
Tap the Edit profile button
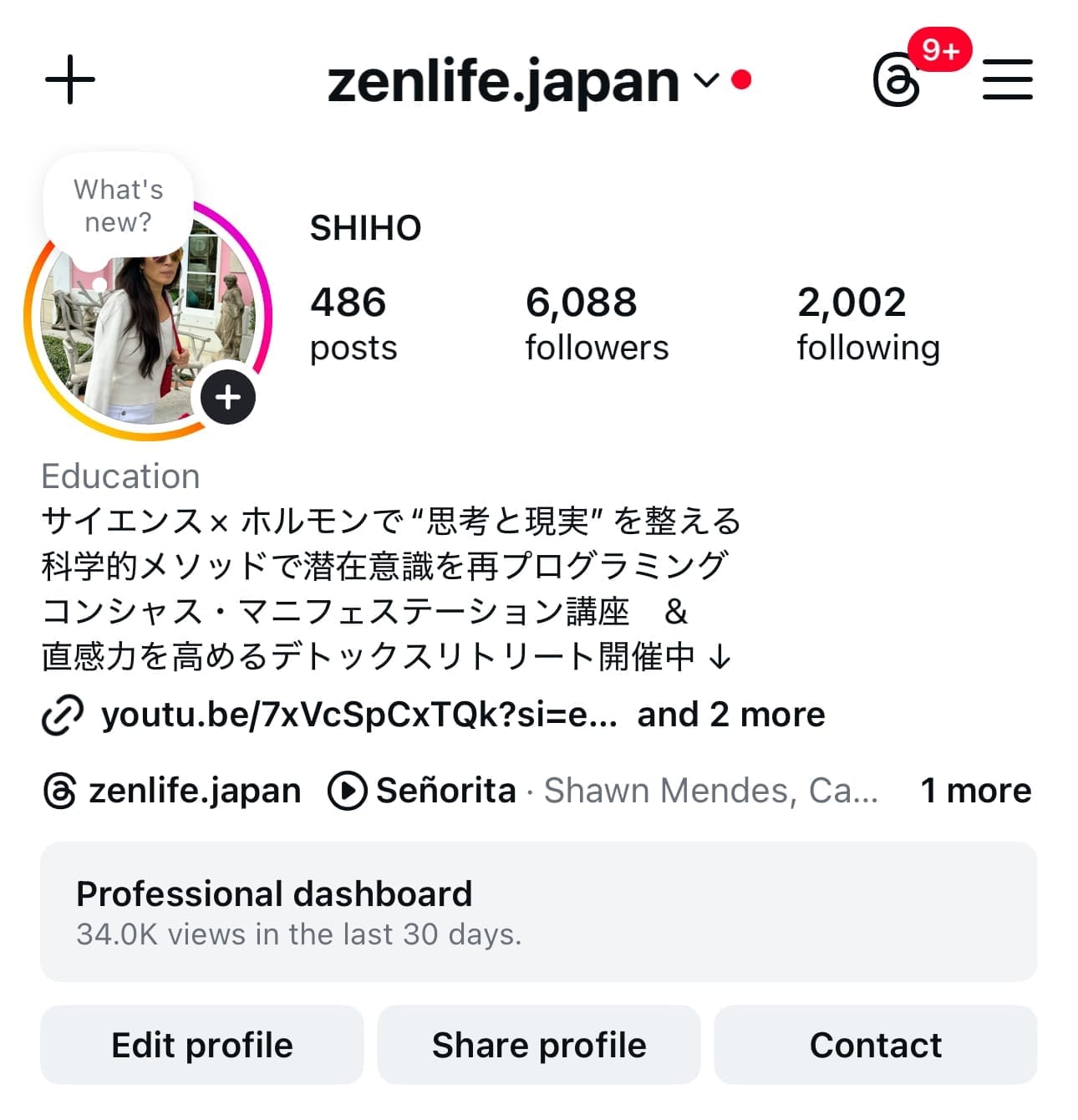(x=202, y=1046)
